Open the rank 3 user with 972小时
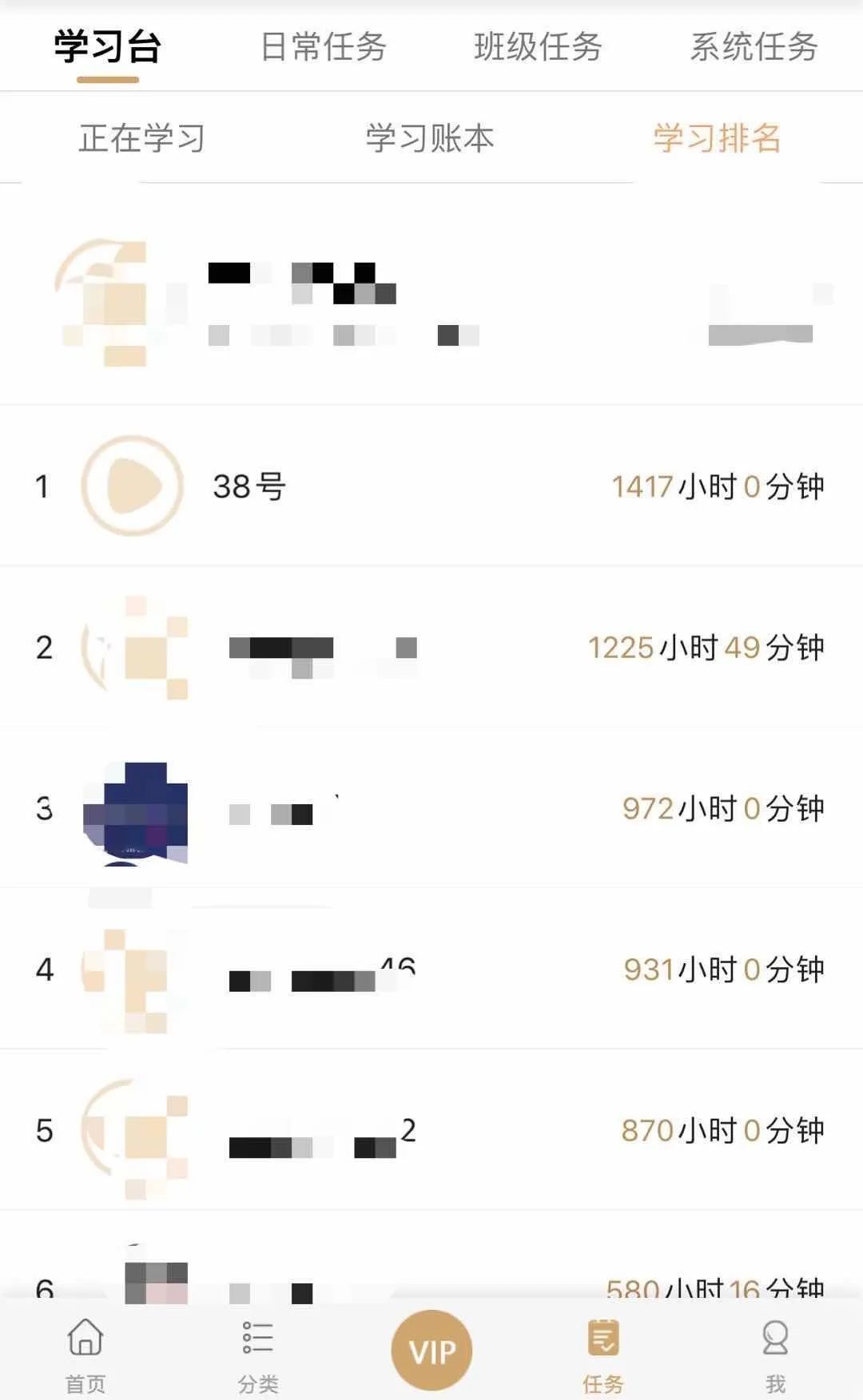Screen dimensions: 863x1400 point(431,809)
